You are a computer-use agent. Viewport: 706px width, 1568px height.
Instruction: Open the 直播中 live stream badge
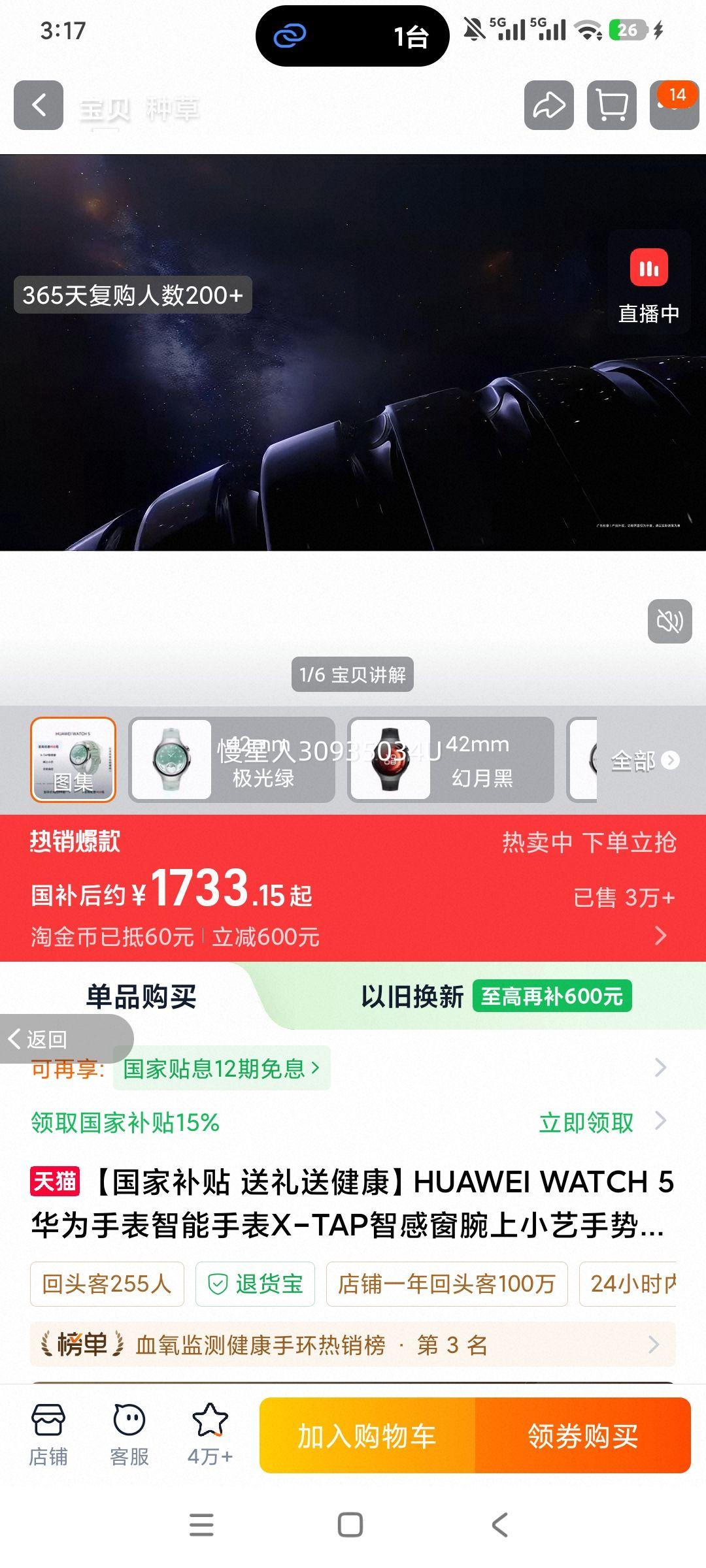pyautogui.click(x=649, y=284)
